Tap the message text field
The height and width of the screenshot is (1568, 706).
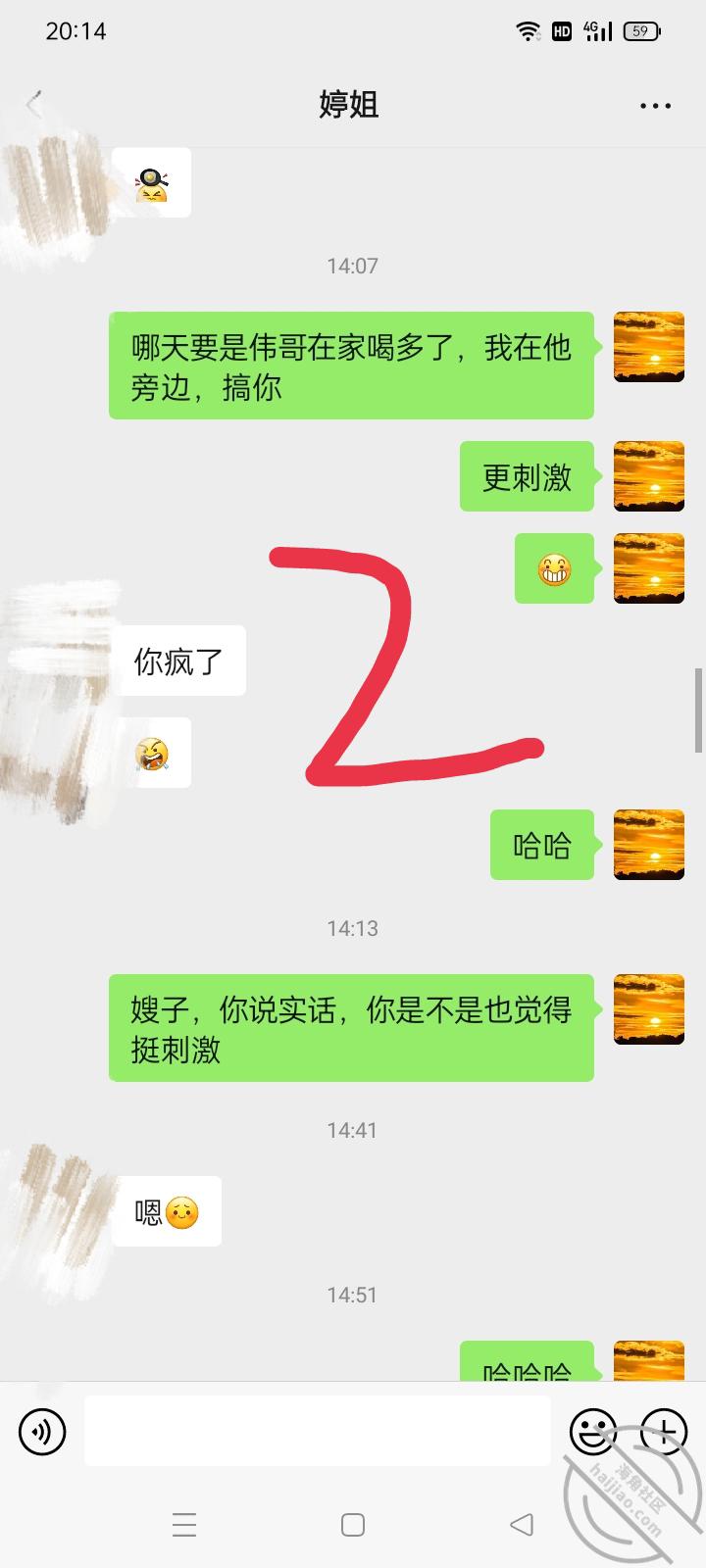318,1432
